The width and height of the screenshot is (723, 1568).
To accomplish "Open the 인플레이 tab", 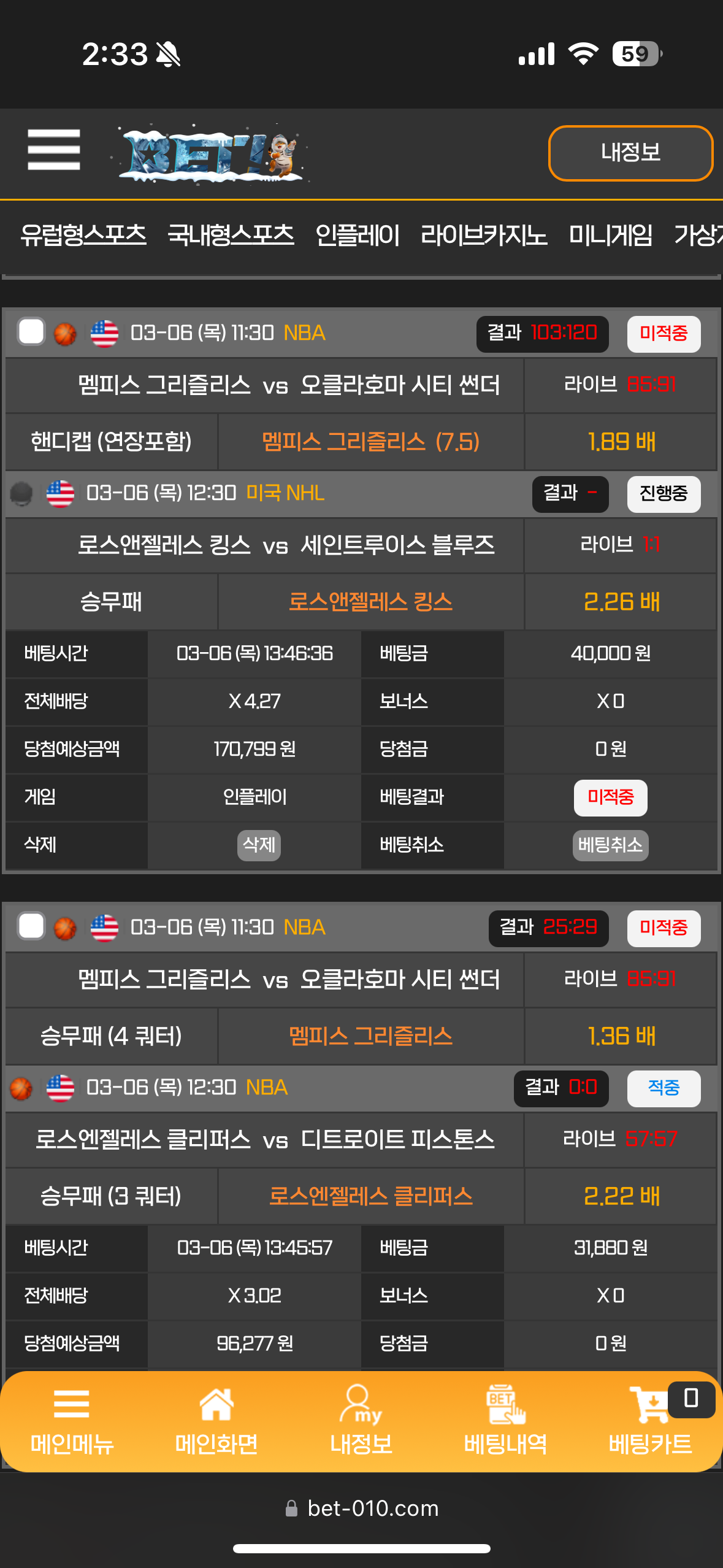I will pos(358,235).
